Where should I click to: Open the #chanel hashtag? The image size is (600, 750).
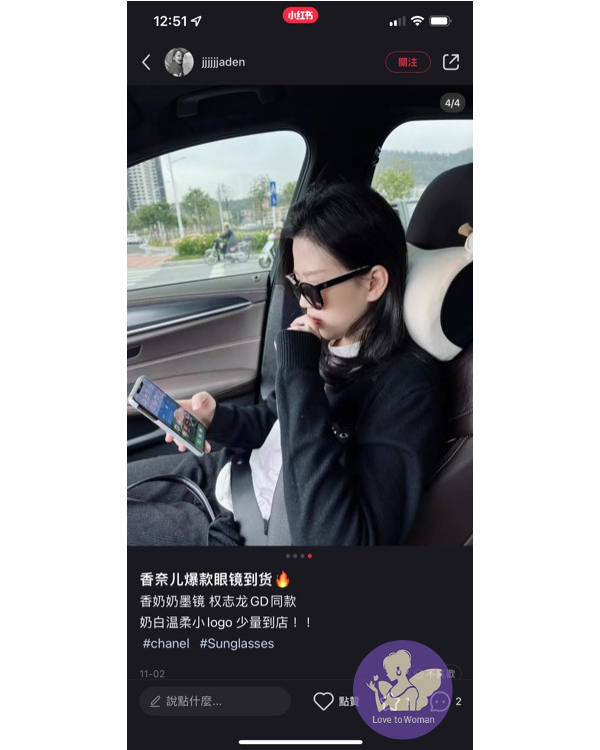point(166,643)
